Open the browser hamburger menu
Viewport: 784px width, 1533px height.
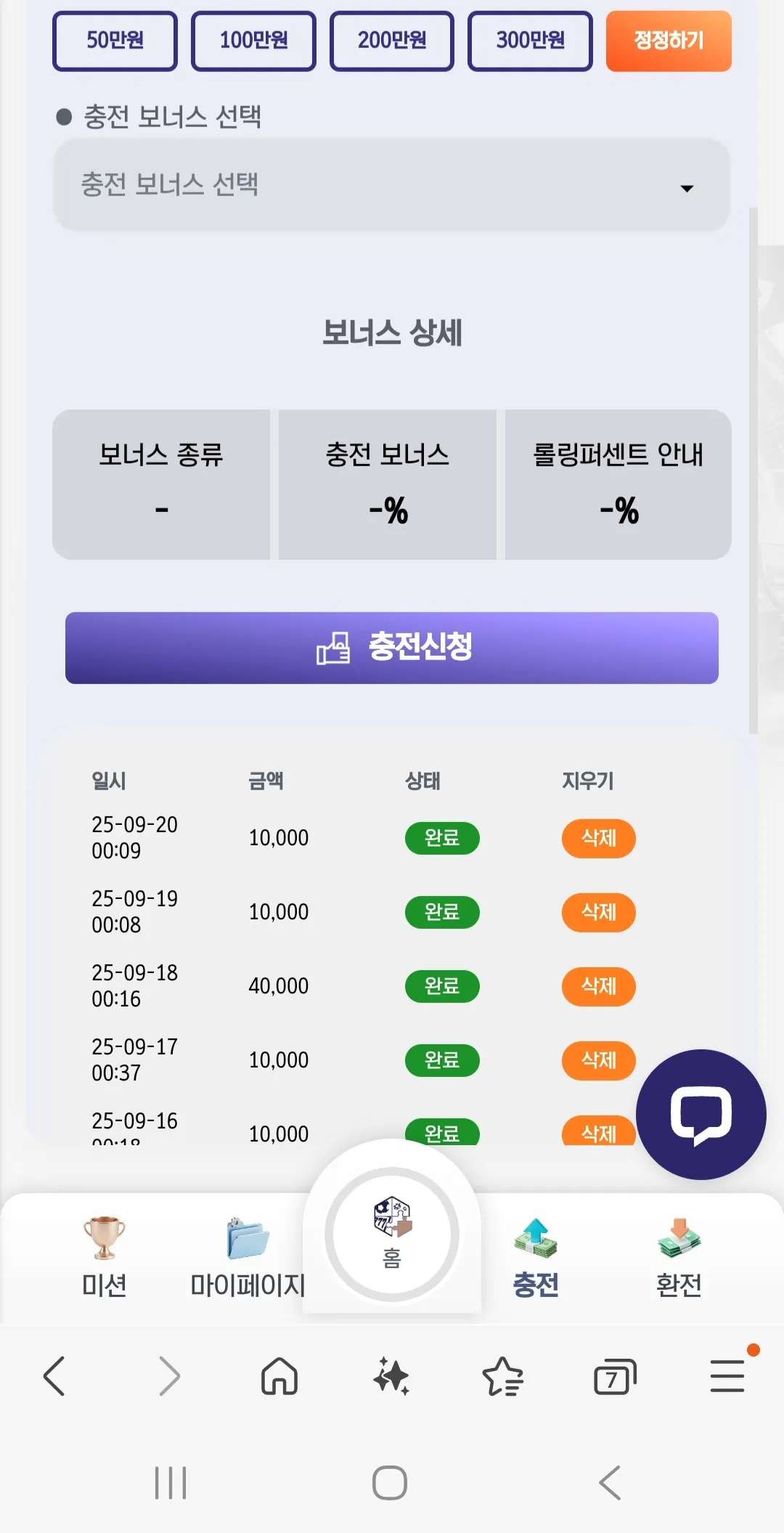(727, 1376)
